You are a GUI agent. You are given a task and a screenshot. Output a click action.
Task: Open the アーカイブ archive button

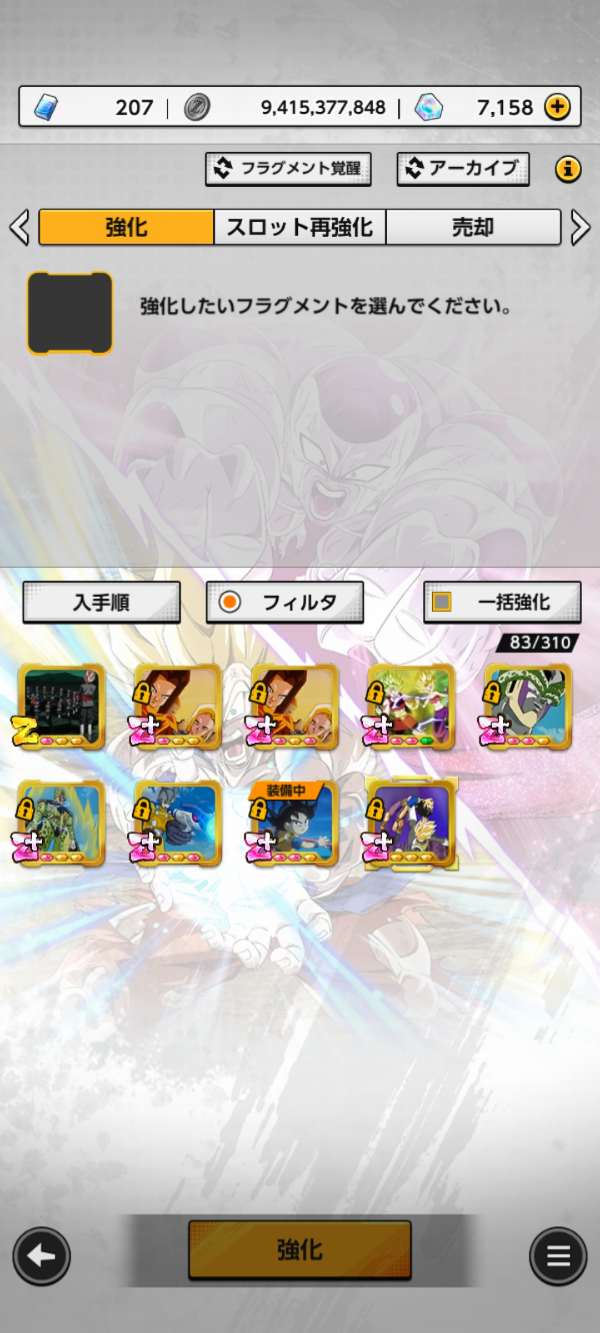tap(463, 168)
